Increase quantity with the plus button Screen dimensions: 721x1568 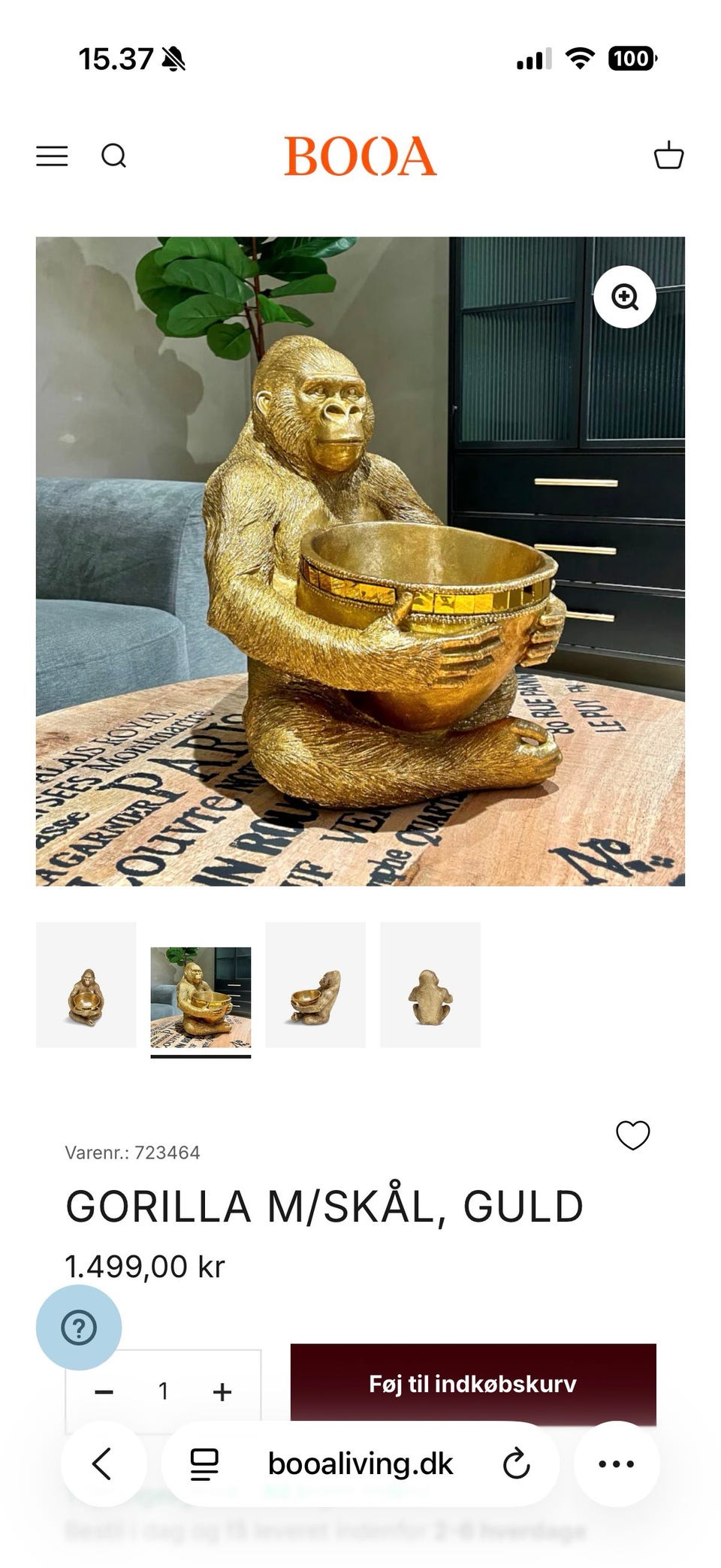(222, 1391)
